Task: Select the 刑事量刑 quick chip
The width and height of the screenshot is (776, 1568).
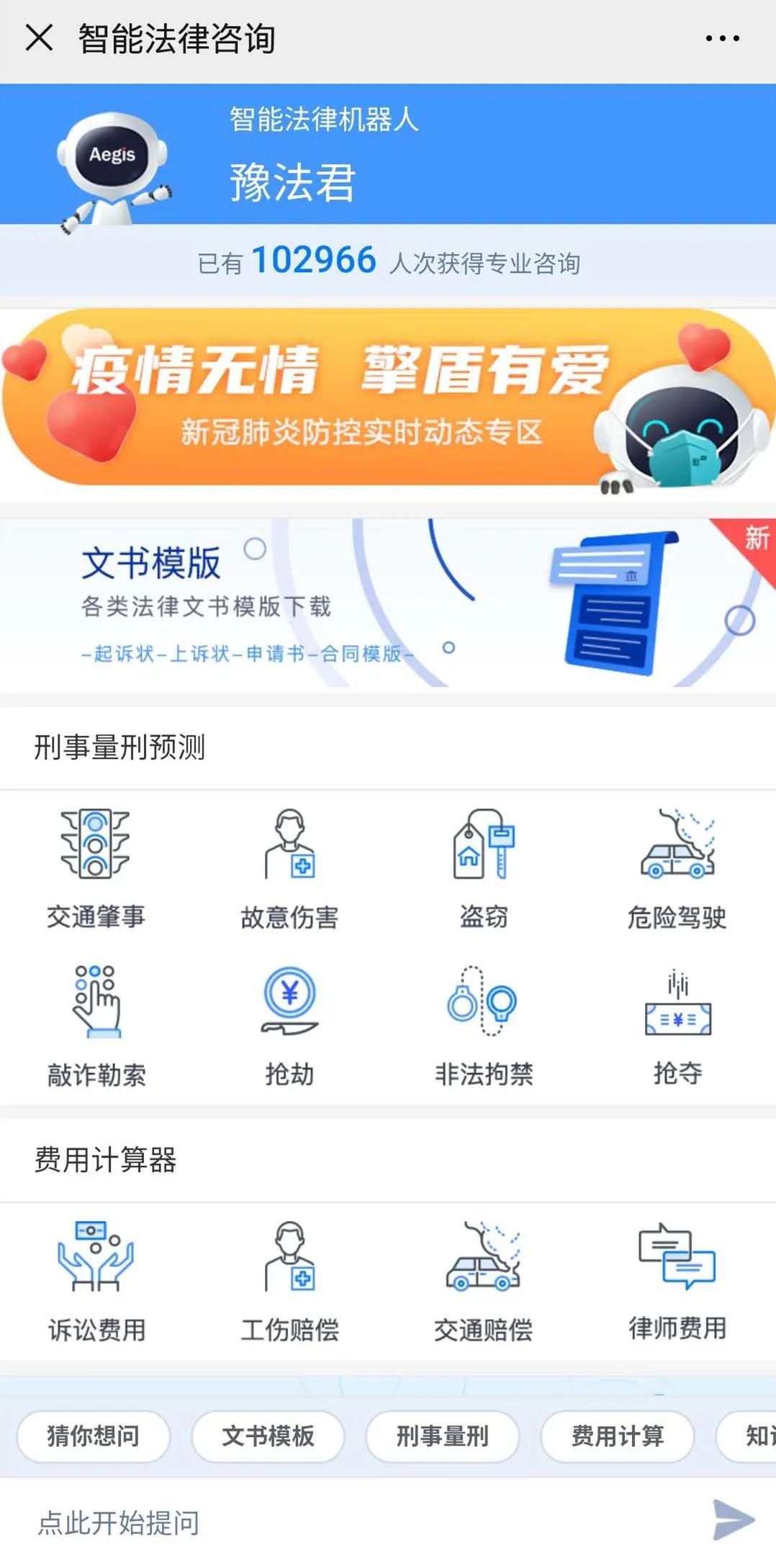Action: (443, 1436)
